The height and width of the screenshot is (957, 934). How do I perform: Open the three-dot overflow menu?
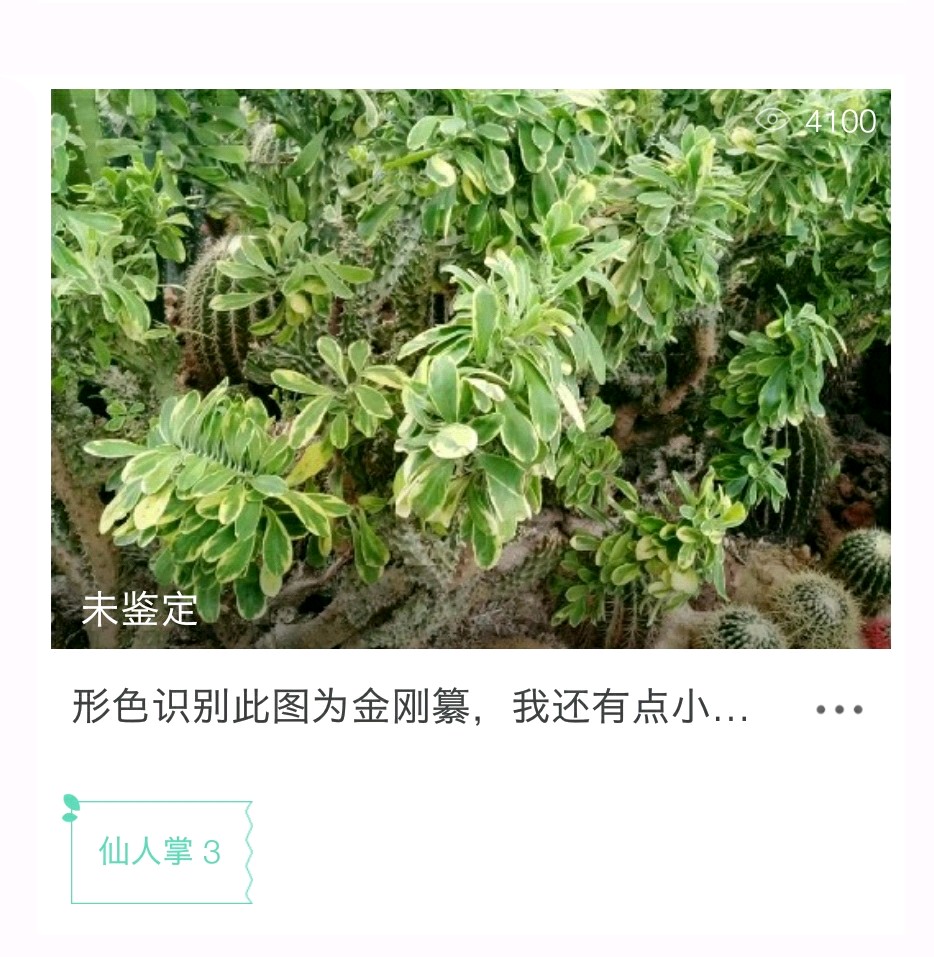pos(838,709)
